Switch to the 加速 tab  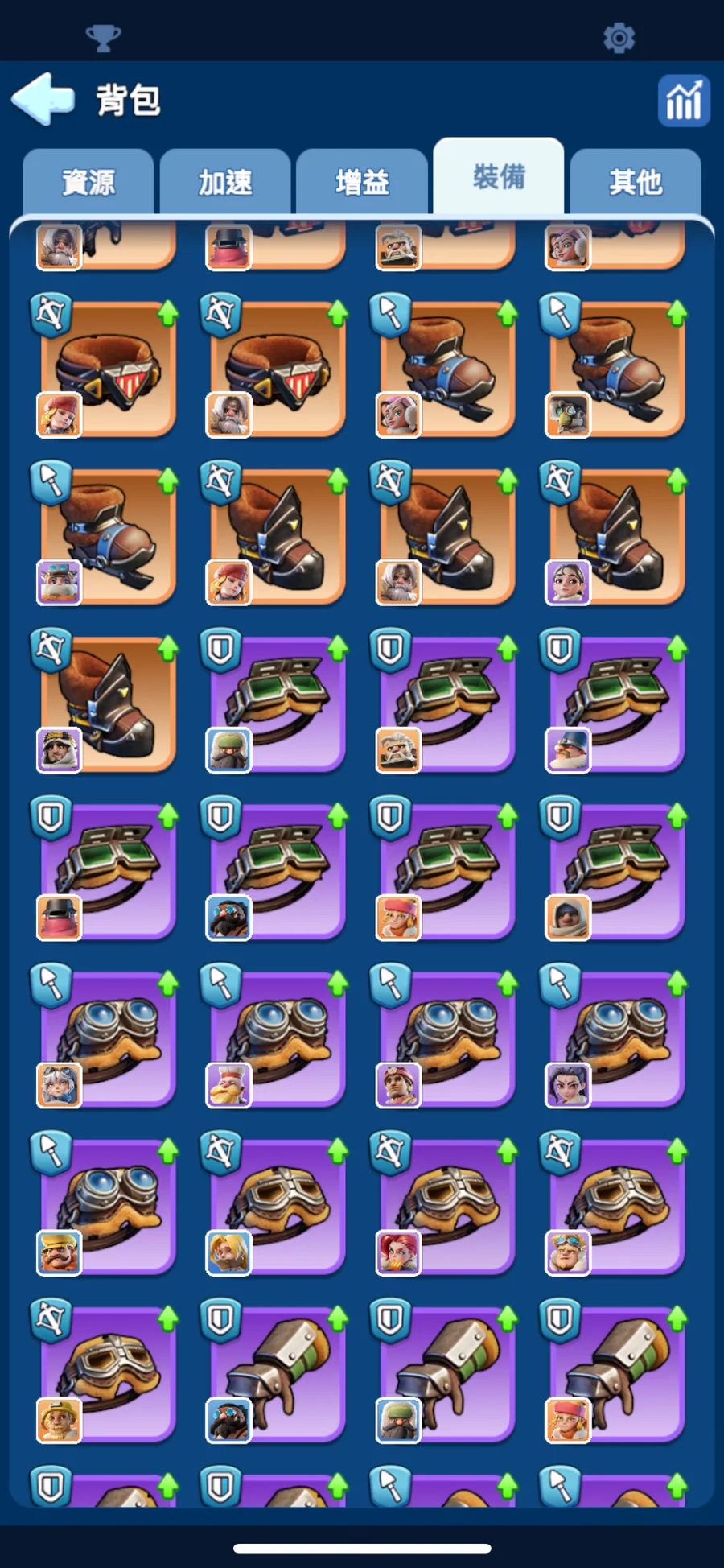point(225,182)
